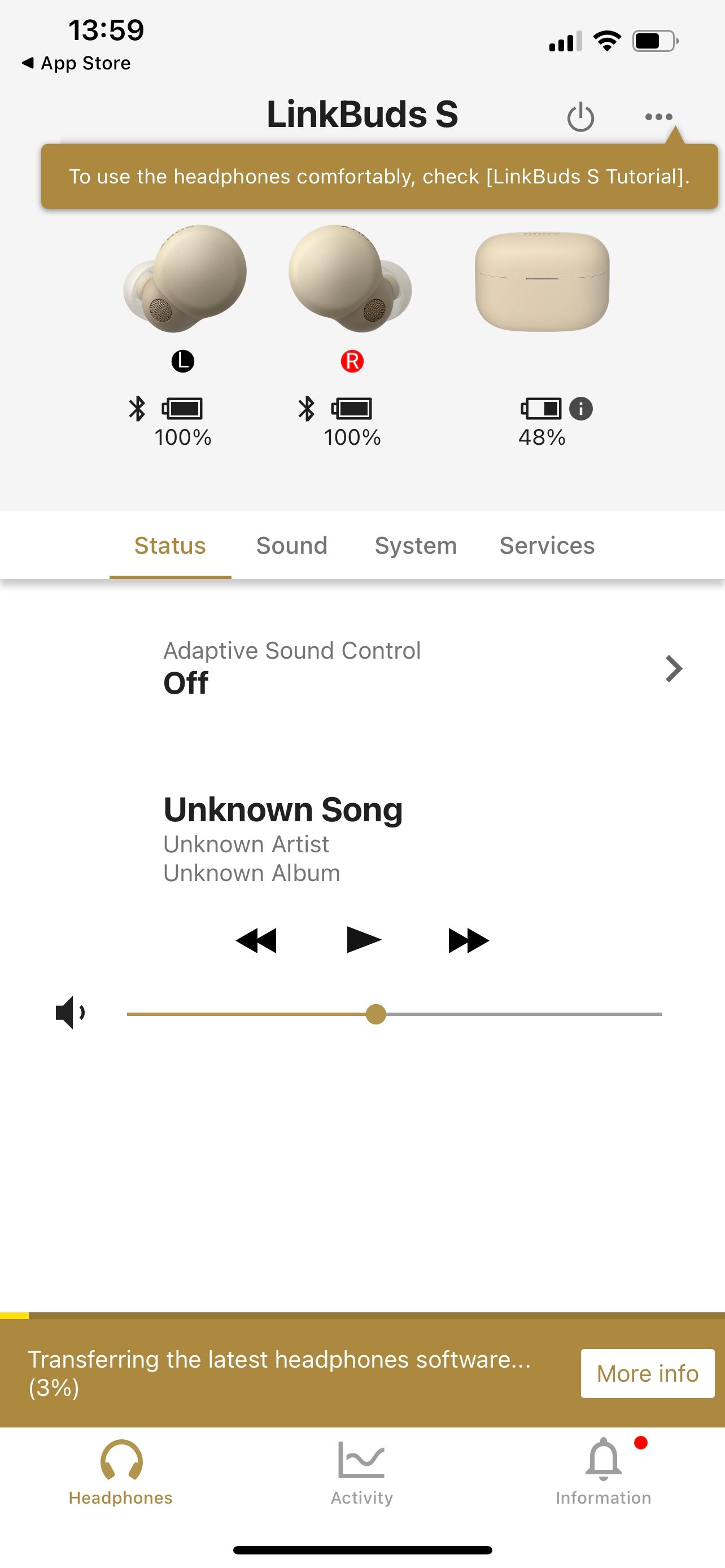Open the Information notifications tab
Image resolution: width=725 pixels, height=1568 pixels.
click(x=602, y=1471)
